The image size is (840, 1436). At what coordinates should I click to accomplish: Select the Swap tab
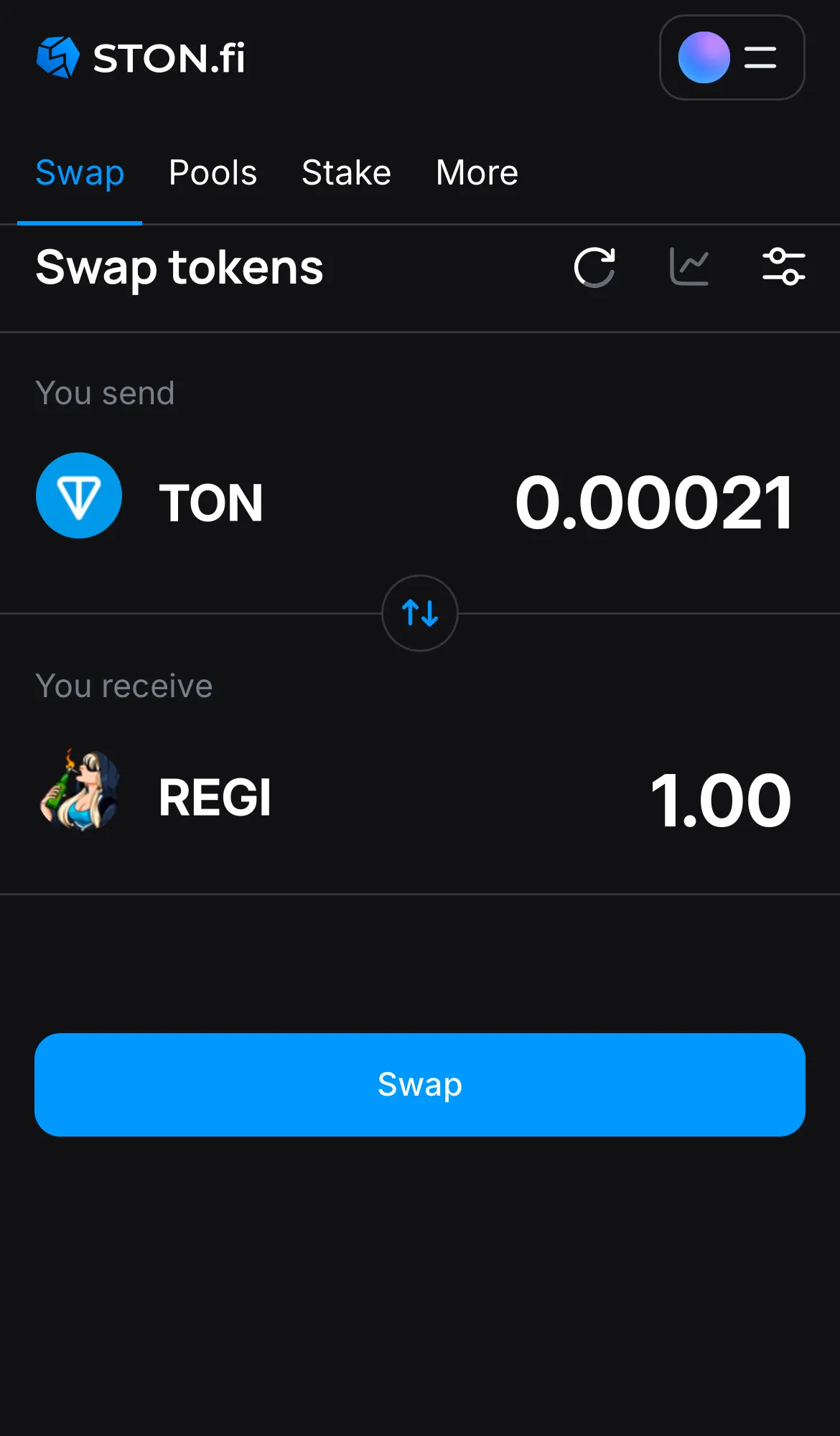point(80,172)
